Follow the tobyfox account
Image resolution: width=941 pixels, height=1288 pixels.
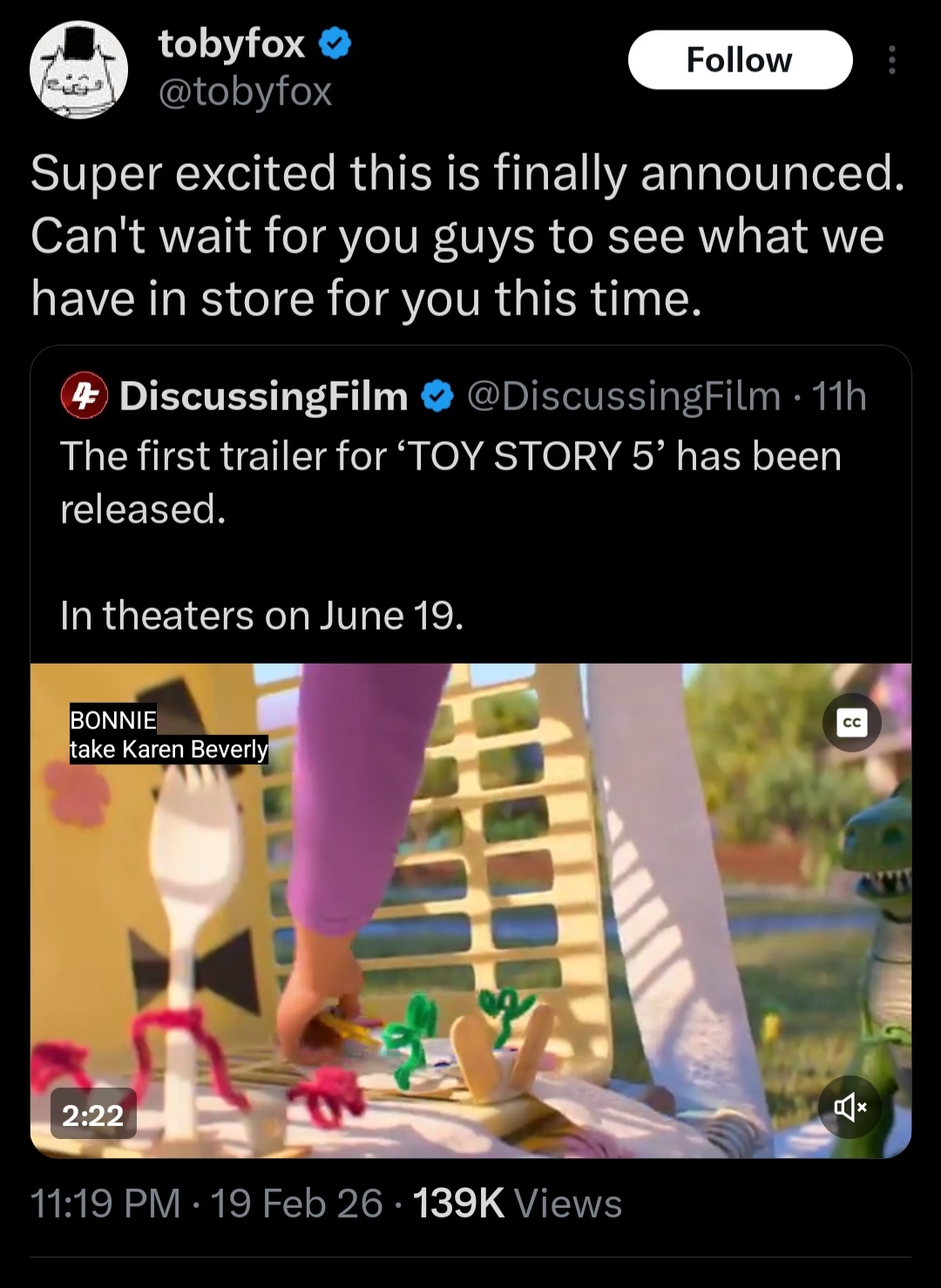[739, 60]
